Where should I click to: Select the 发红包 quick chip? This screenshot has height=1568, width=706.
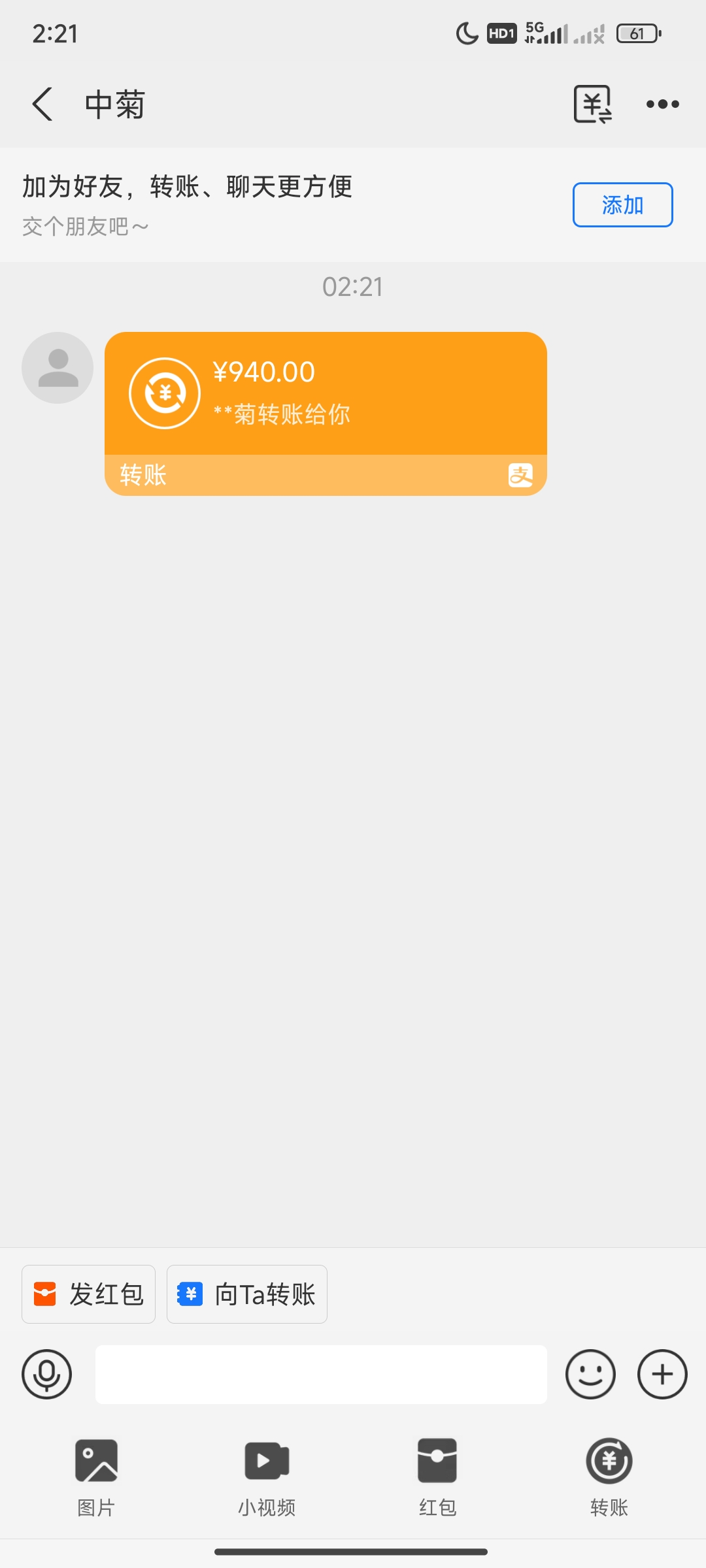pos(89,1294)
